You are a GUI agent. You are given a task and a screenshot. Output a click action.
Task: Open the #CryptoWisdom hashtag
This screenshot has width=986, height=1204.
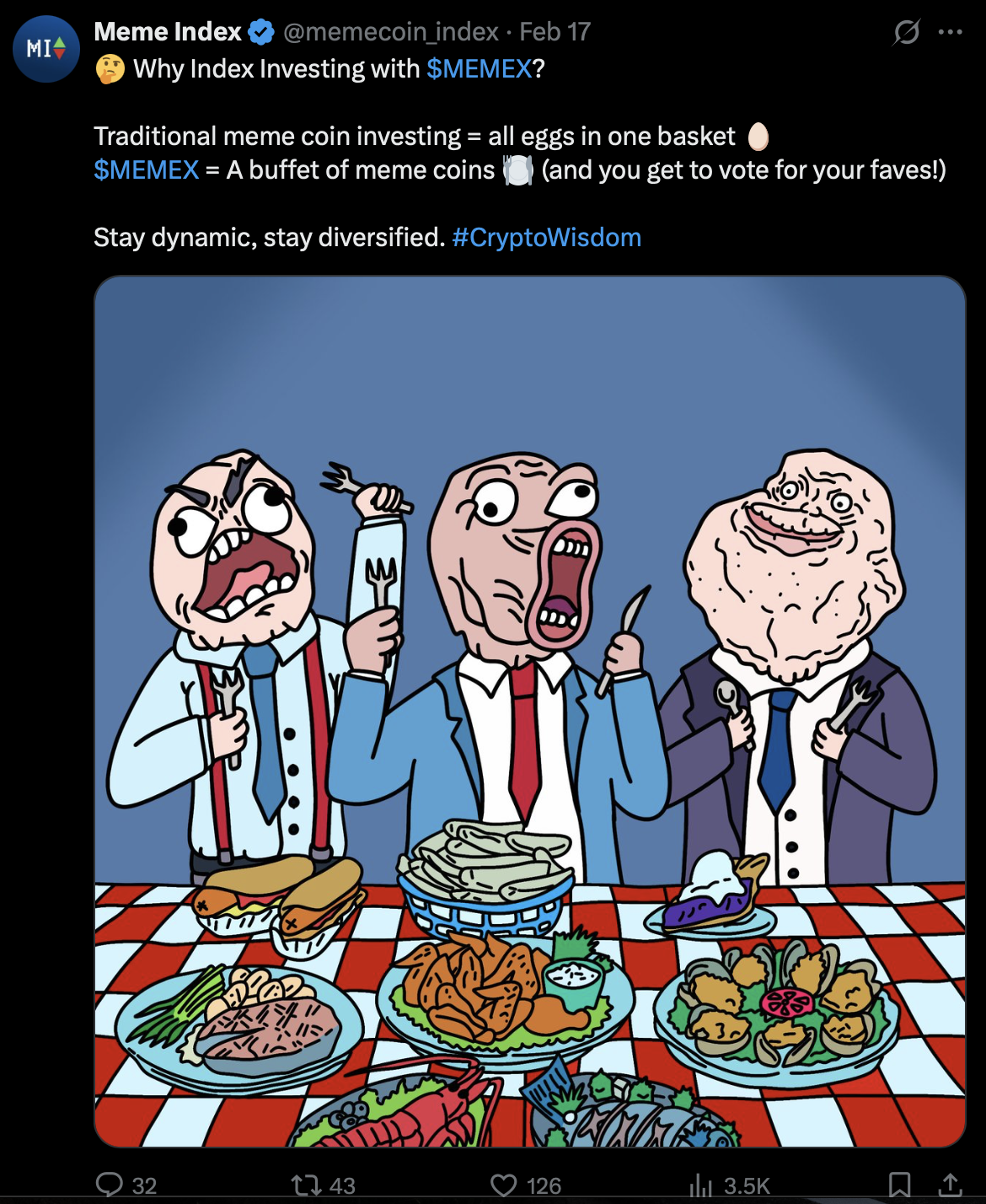pyautogui.click(x=546, y=238)
